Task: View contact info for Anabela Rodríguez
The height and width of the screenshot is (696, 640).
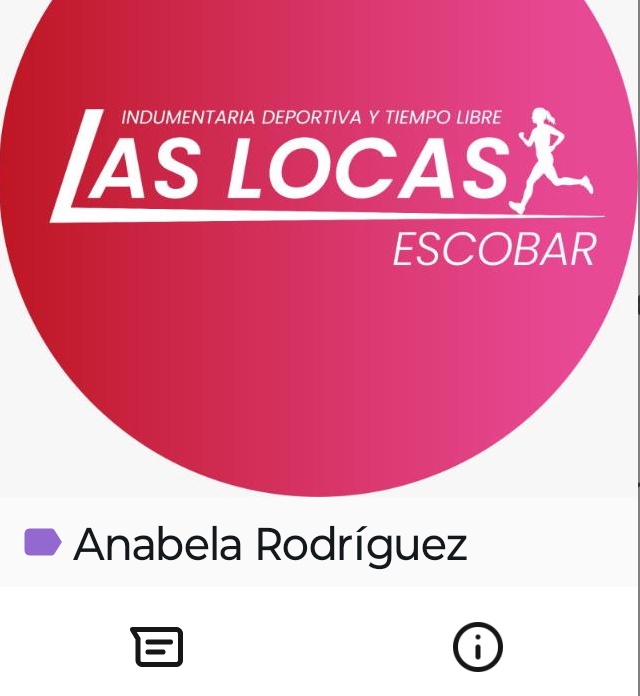Action: coord(477,647)
